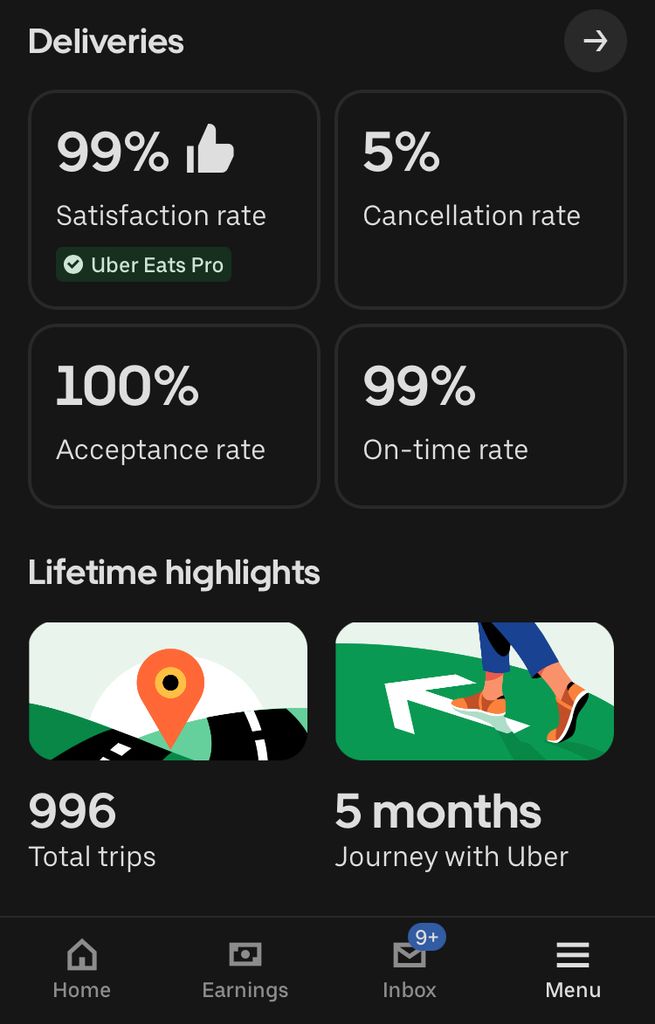This screenshot has width=655, height=1024.
Task: Check the On-time rate card
Action: tap(480, 416)
